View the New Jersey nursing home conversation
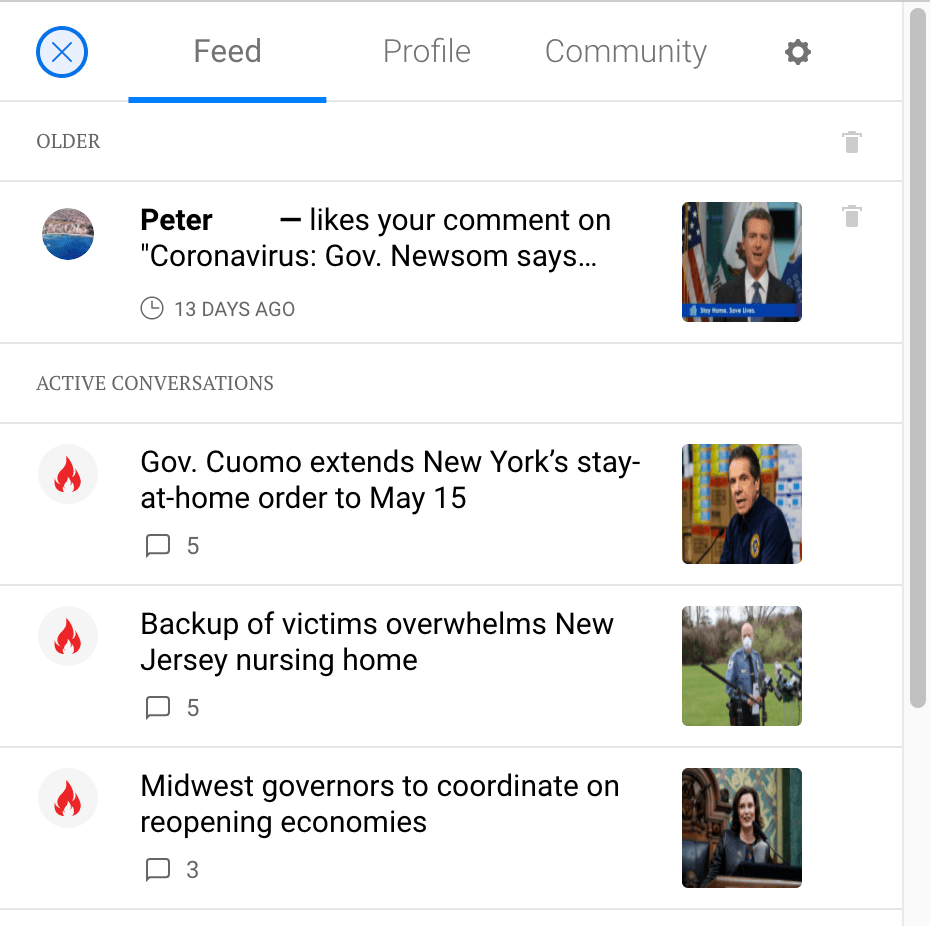The image size is (930, 926). (x=377, y=642)
